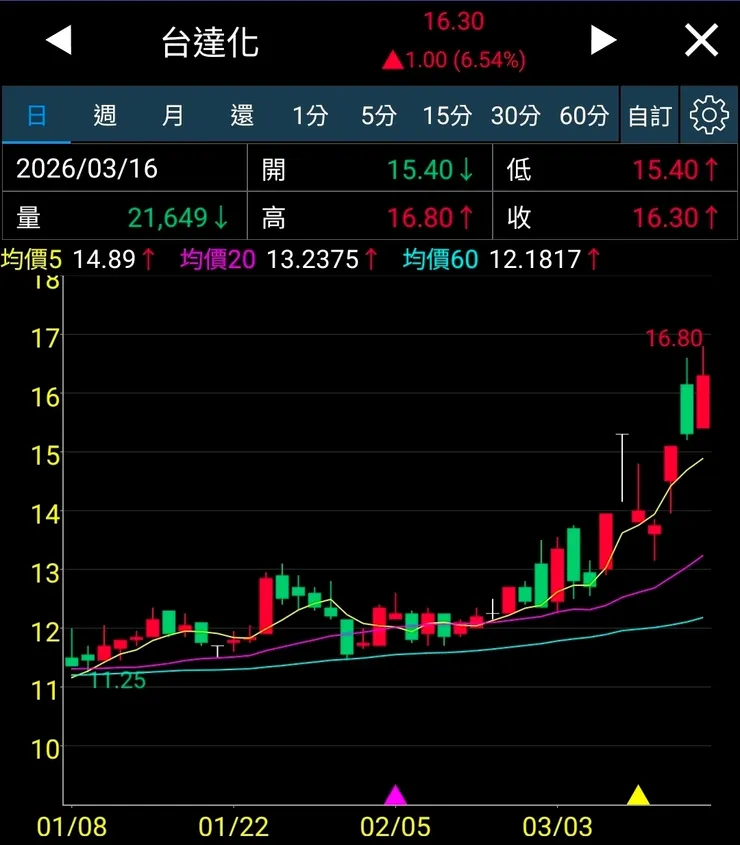Switch to the 15分 interval chart
740x845 pixels.
[446, 116]
